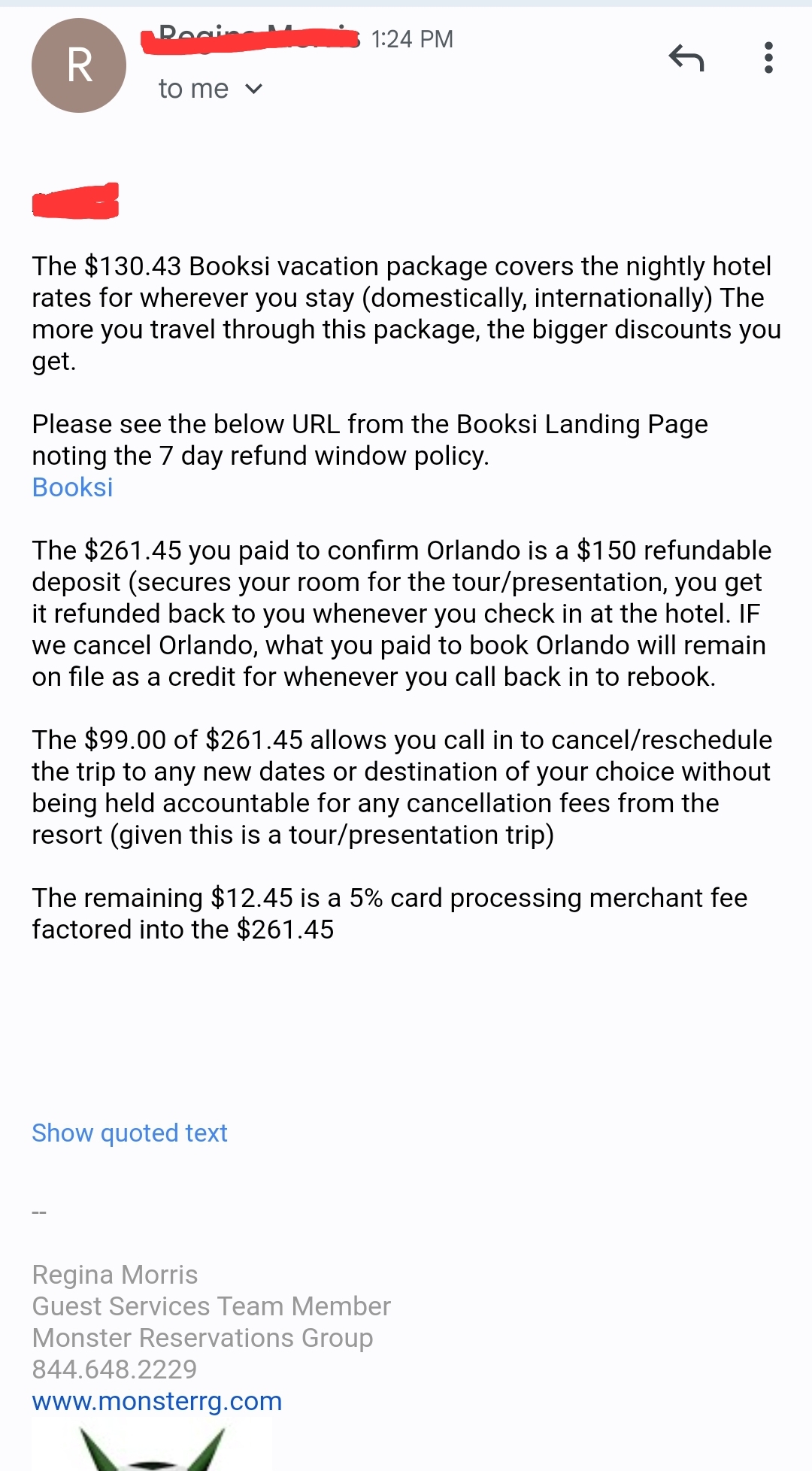This screenshot has width=812, height=1471.
Task: Open the email overflow menu
Action: [768, 58]
